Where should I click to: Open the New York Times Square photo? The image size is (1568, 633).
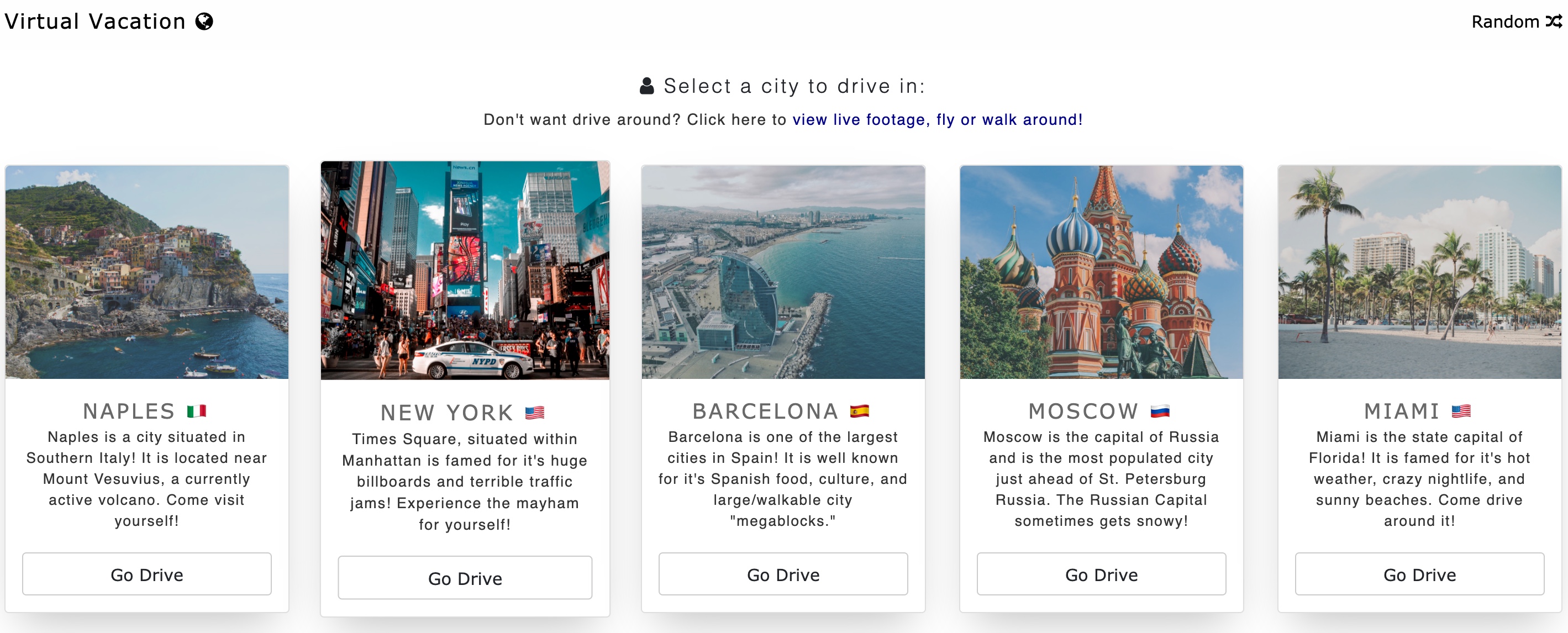pyautogui.click(x=465, y=271)
